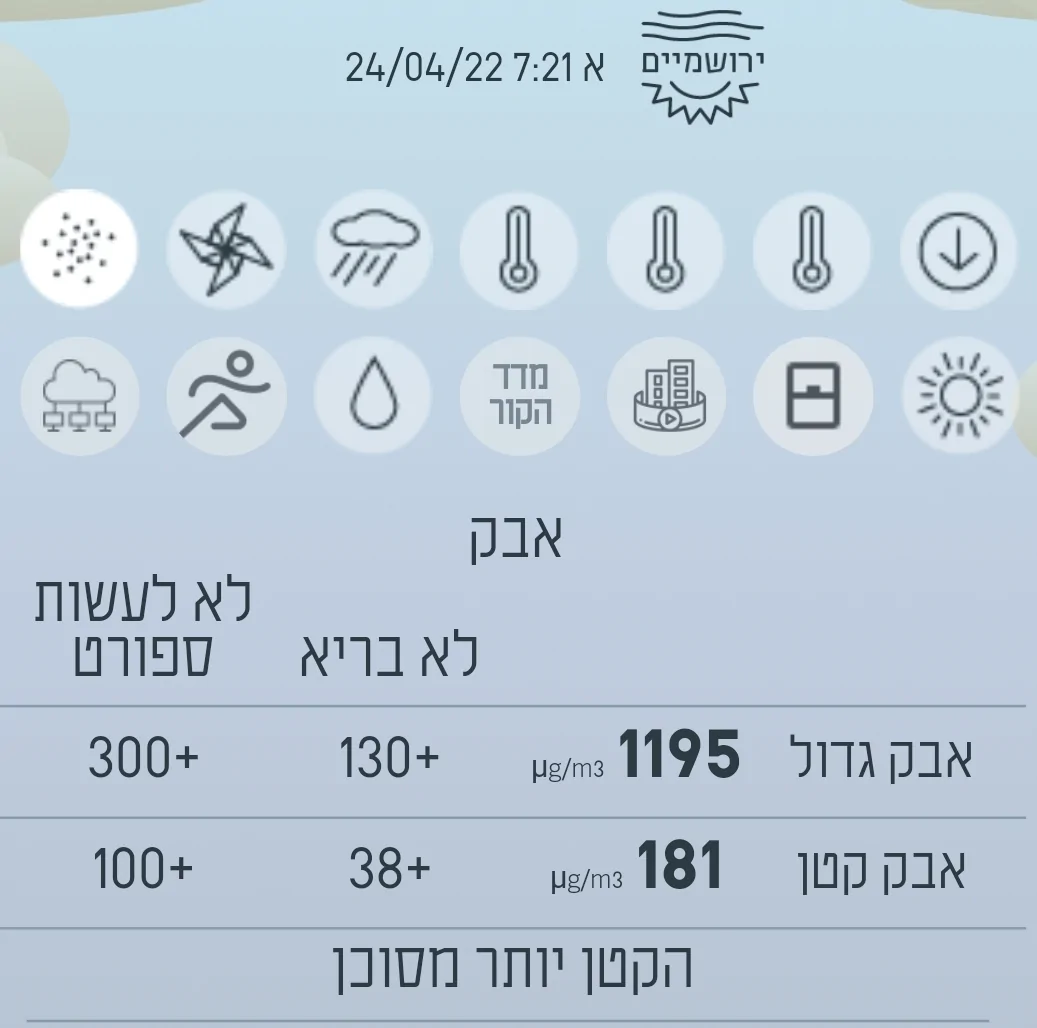Viewport: 1037px width, 1028px height.
Task: Open the cloud network stations icon
Action: click(x=79, y=397)
